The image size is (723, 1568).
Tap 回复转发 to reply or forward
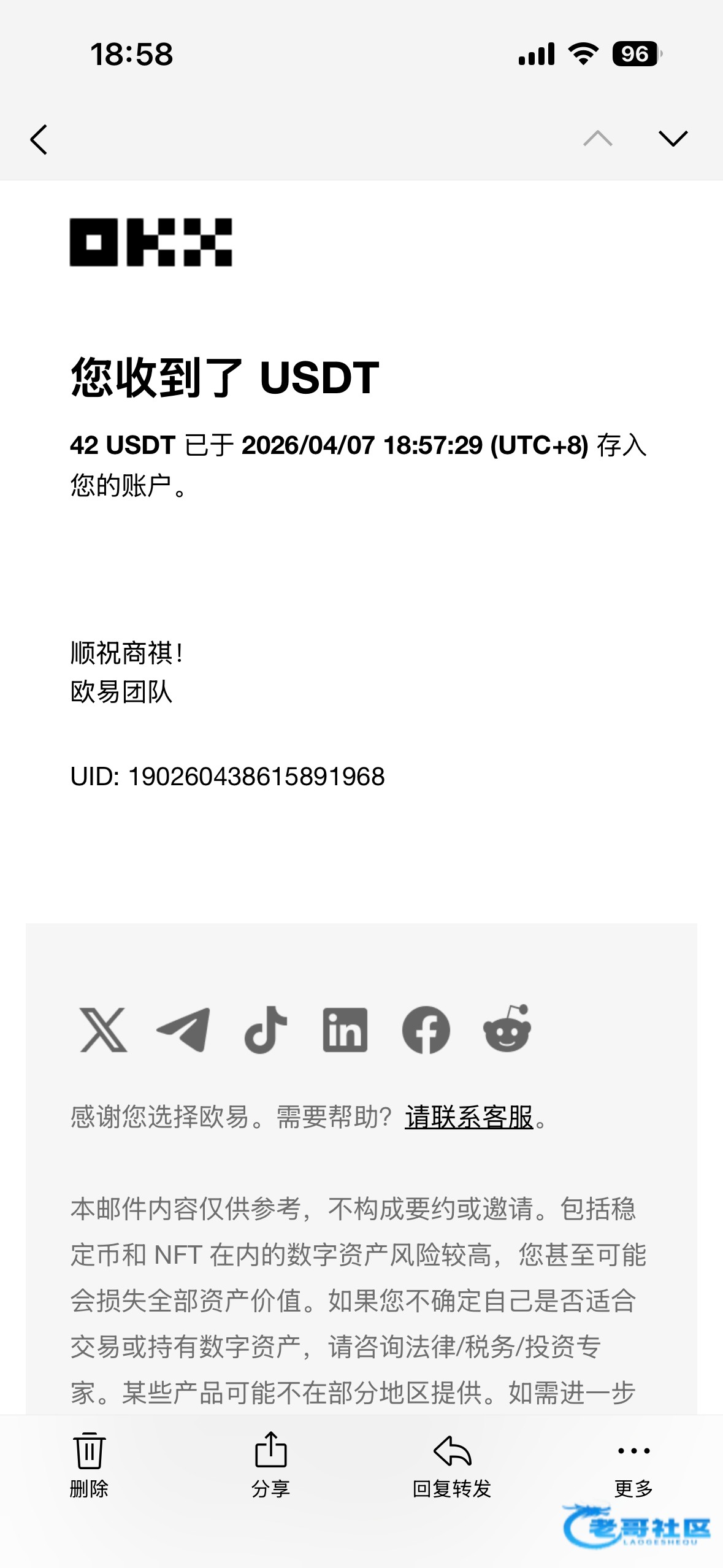point(452,1464)
